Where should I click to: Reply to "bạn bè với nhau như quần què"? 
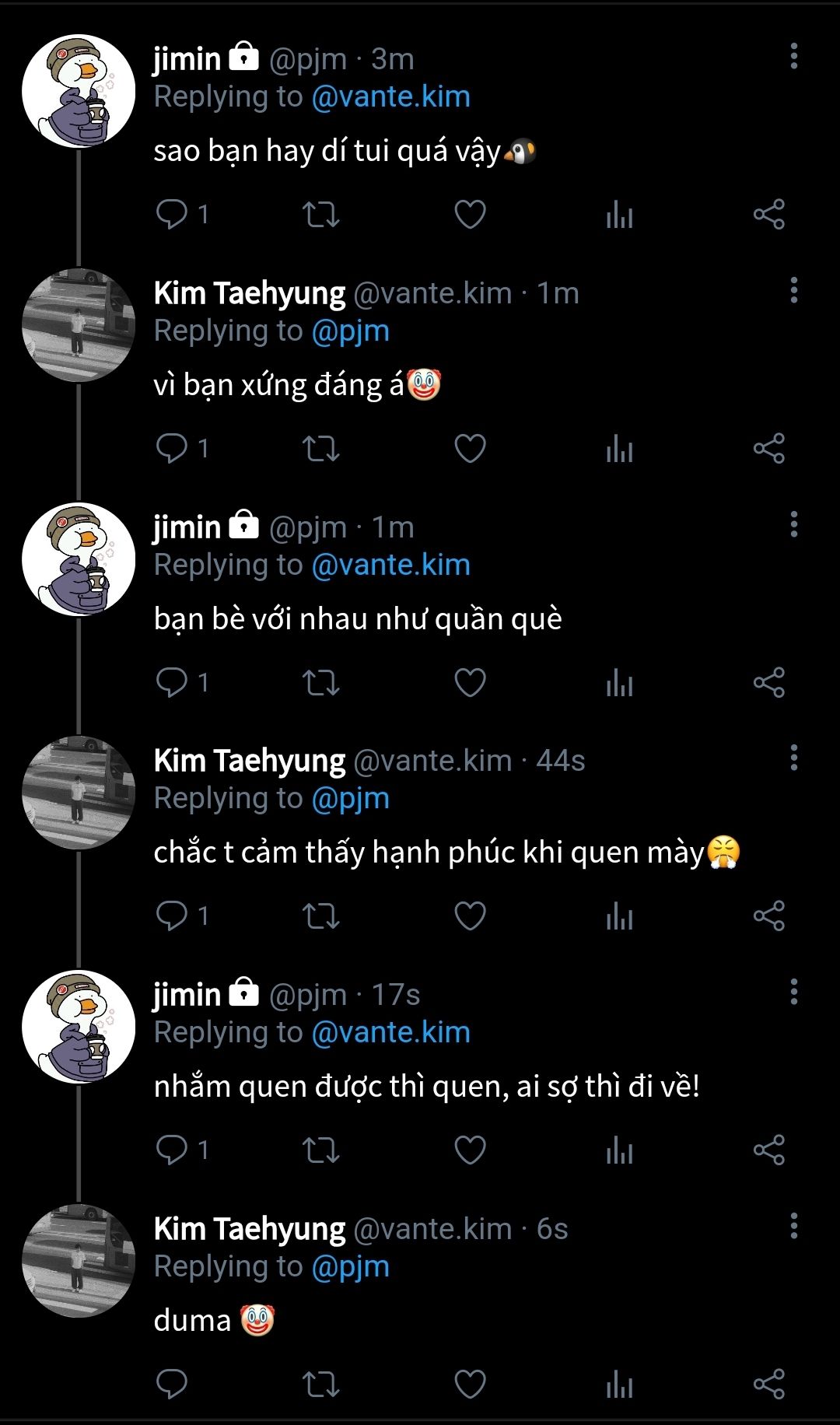pos(171,682)
